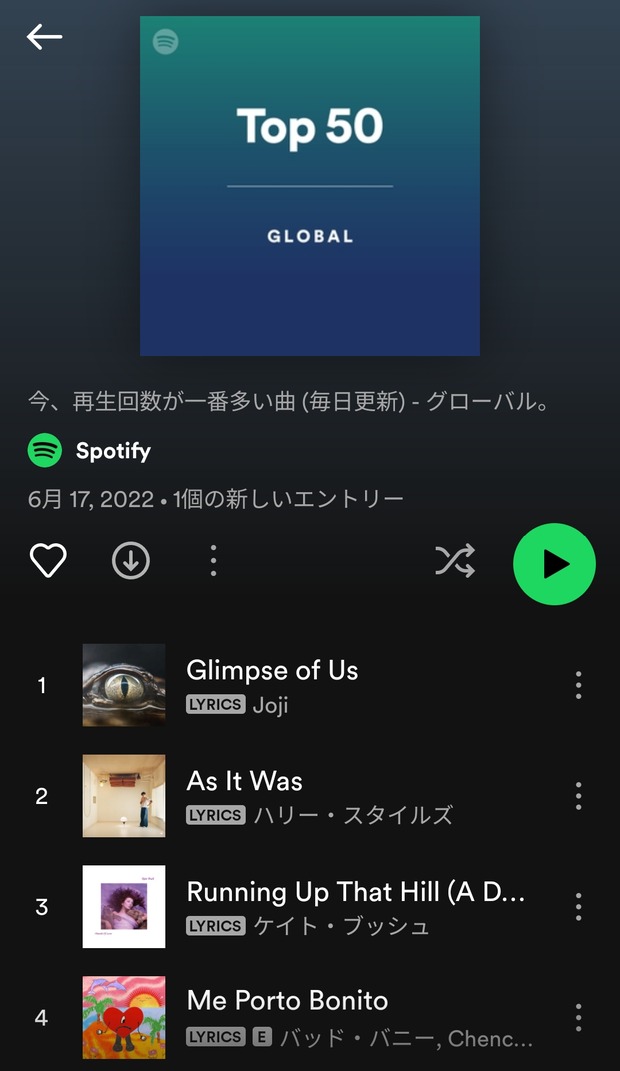Viewport: 620px width, 1071px height.
Task: Open more options for As It Was
Action: pyautogui.click(x=578, y=796)
